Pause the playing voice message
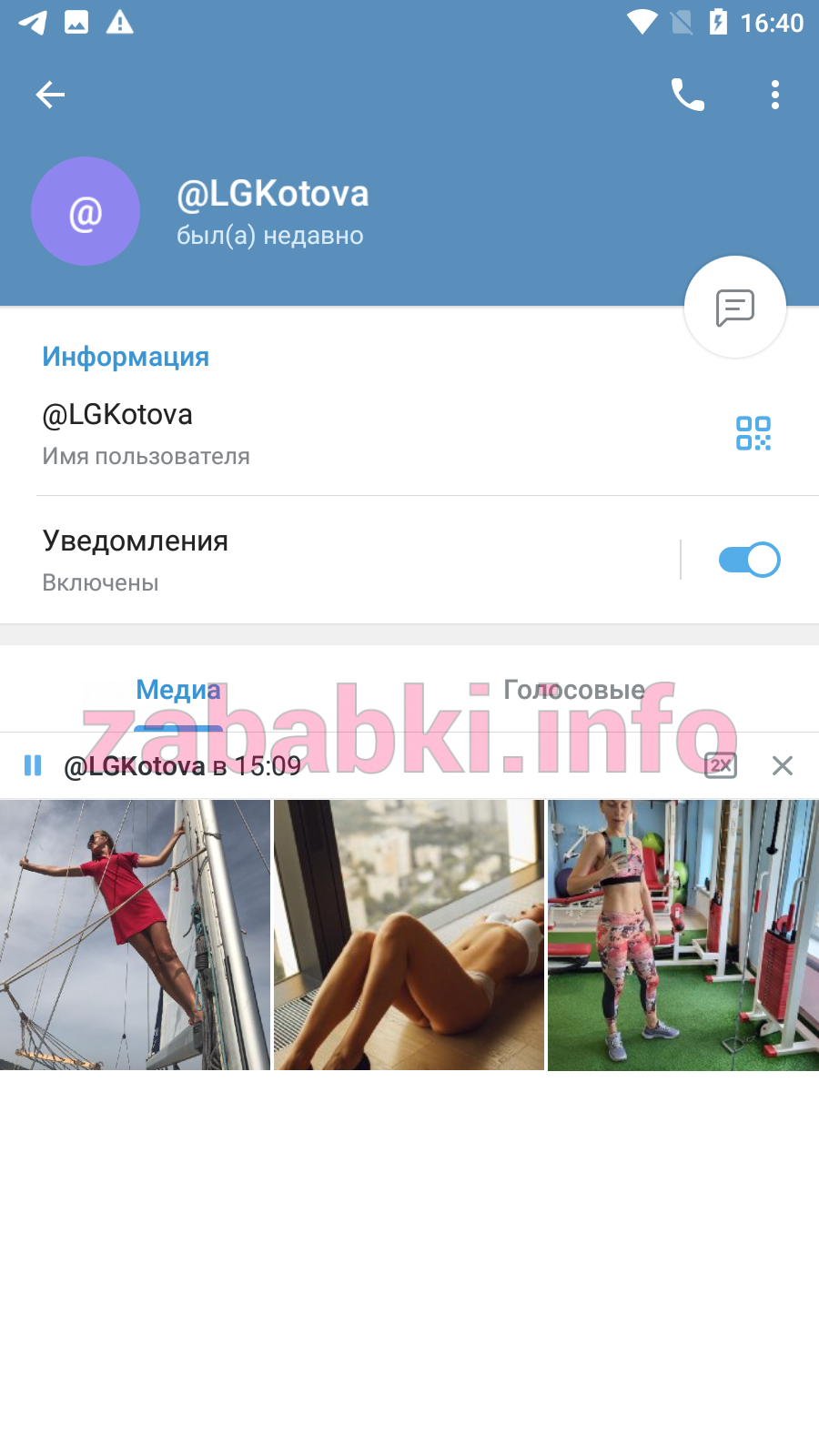Image resolution: width=819 pixels, height=1456 pixels. click(x=33, y=766)
